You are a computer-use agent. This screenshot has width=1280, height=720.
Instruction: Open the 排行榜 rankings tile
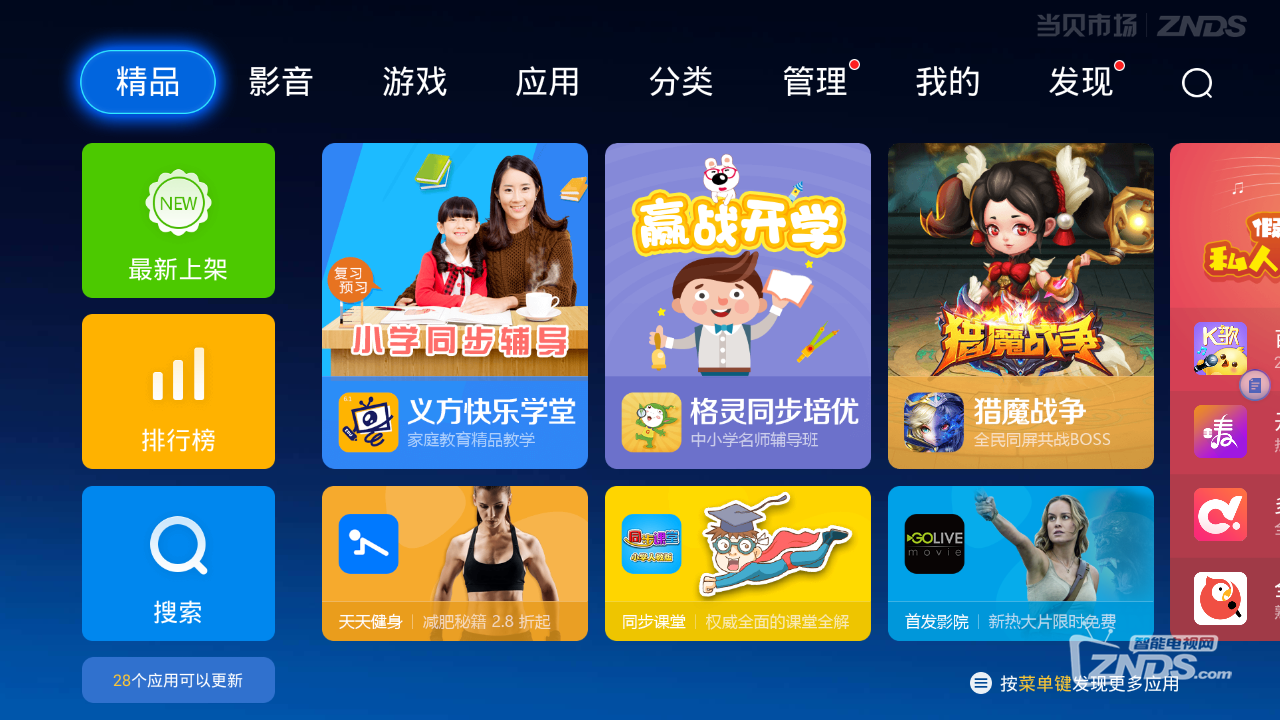pyautogui.click(x=178, y=391)
